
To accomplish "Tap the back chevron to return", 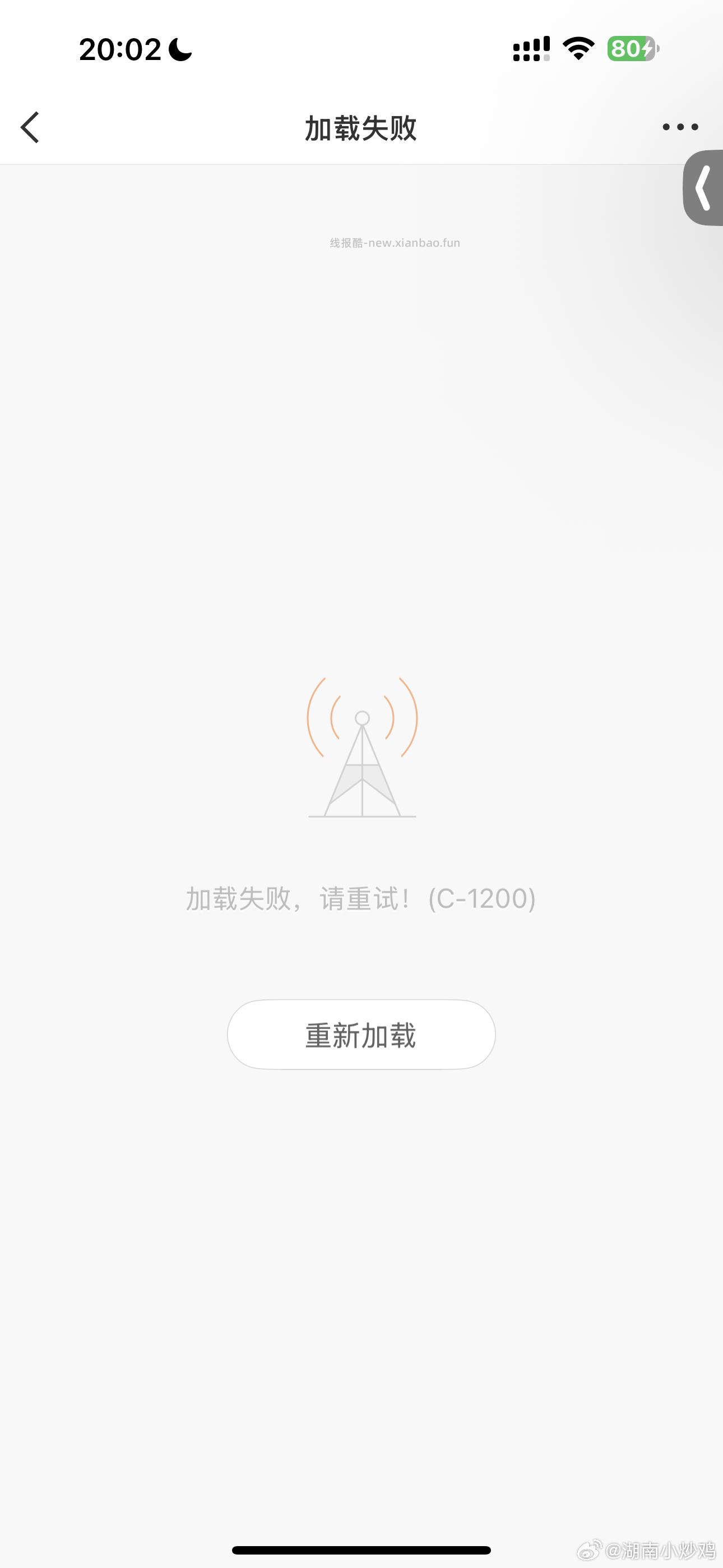I will 30,128.
